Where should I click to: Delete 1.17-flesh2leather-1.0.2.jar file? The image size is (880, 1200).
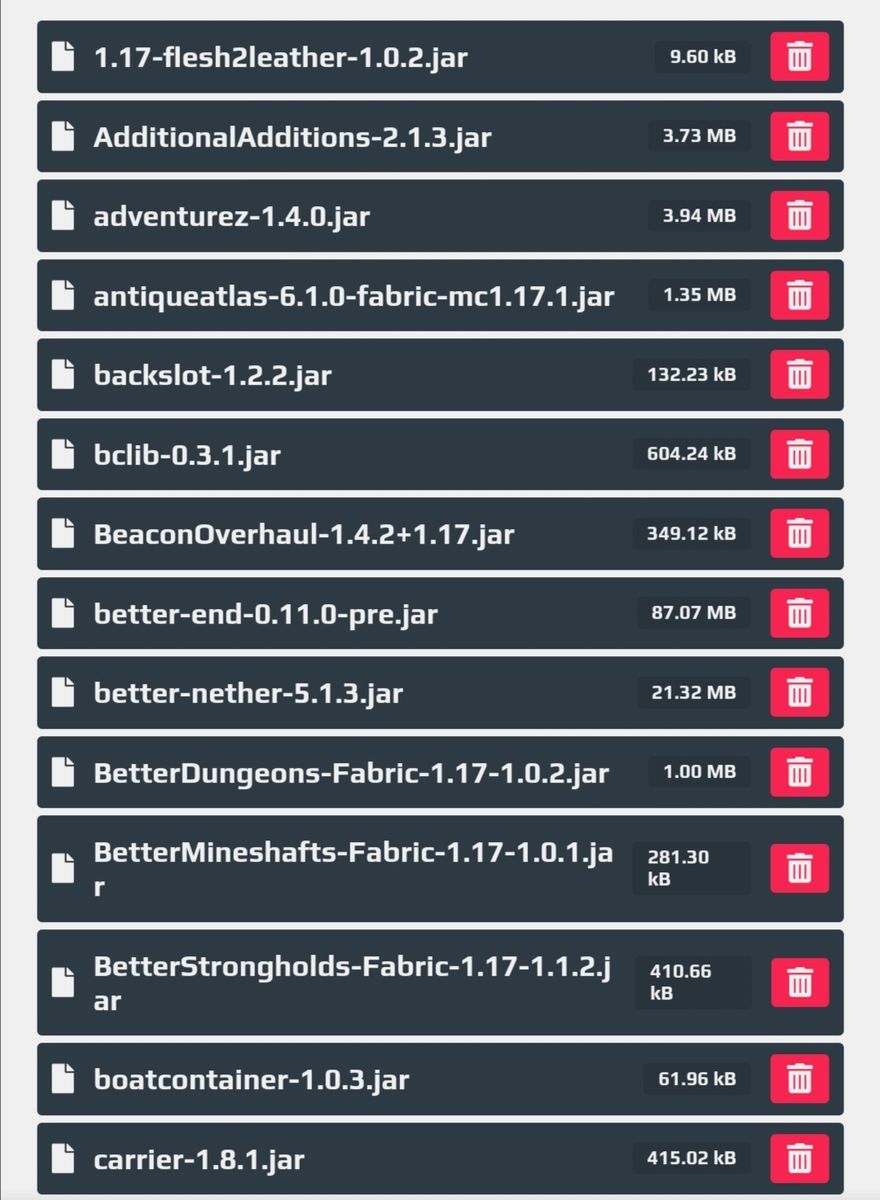[799, 57]
